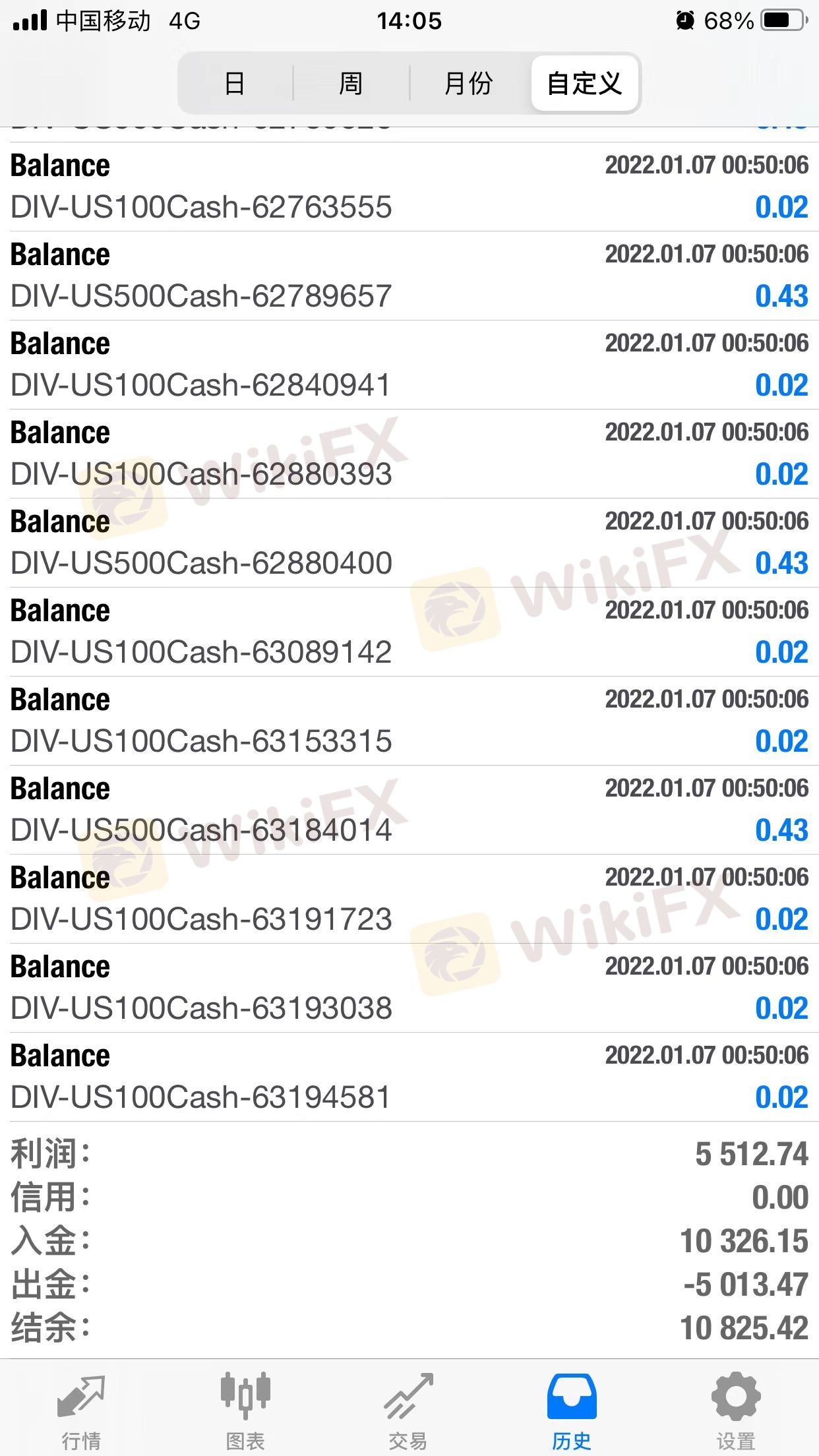Viewport: 819px width, 1456px height.
Task: Switch to the 日 (day) period
Action: (235, 84)
